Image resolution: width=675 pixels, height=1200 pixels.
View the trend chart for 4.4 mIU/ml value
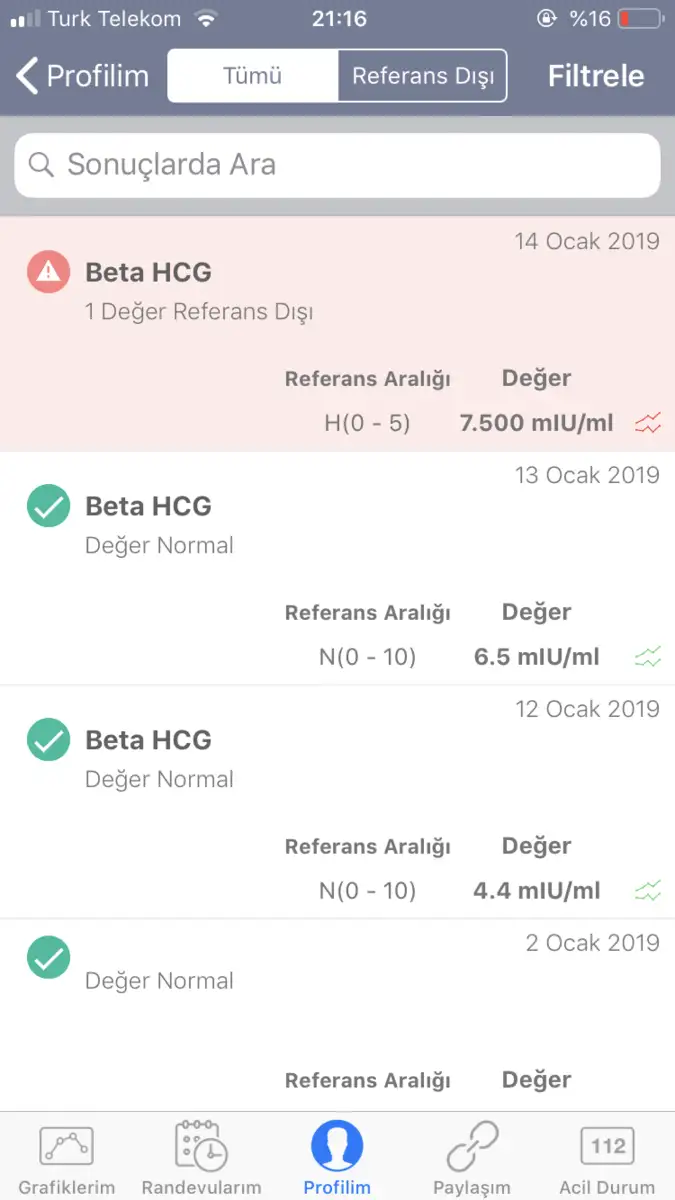click(648, 891)
